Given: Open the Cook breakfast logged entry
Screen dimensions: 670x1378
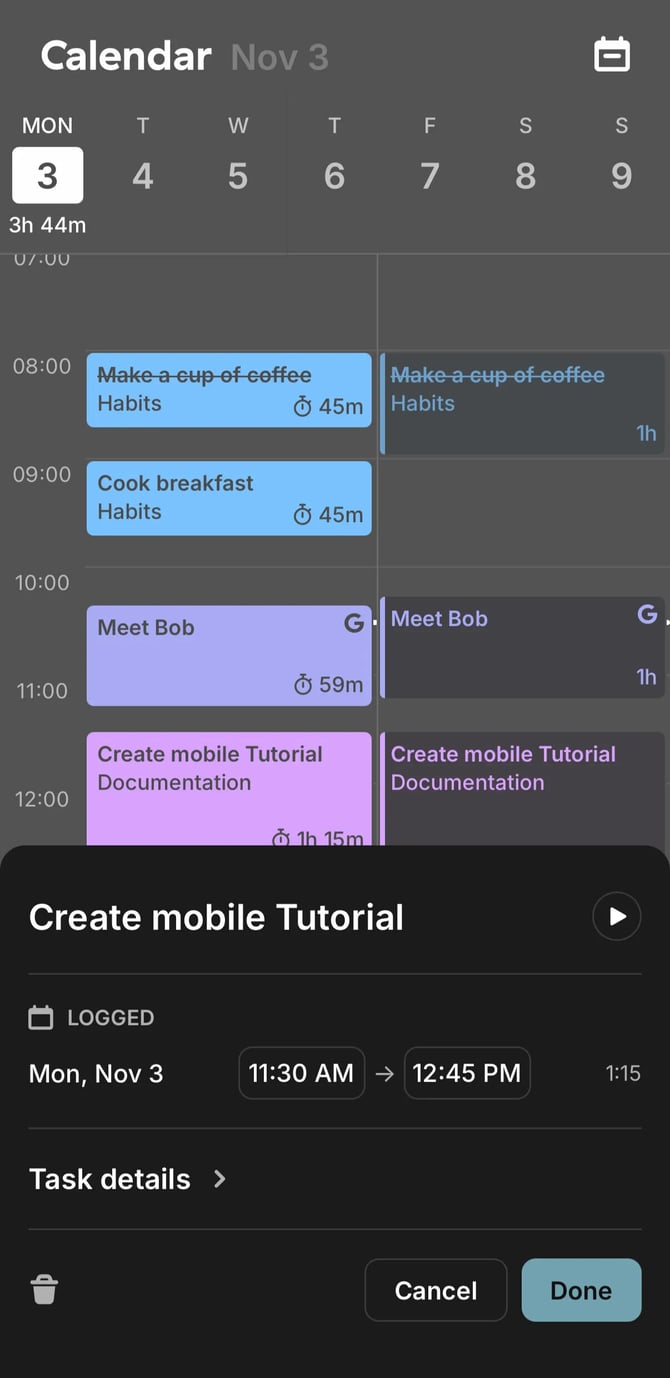Looking at the screenshot, I should coord(229,498).
